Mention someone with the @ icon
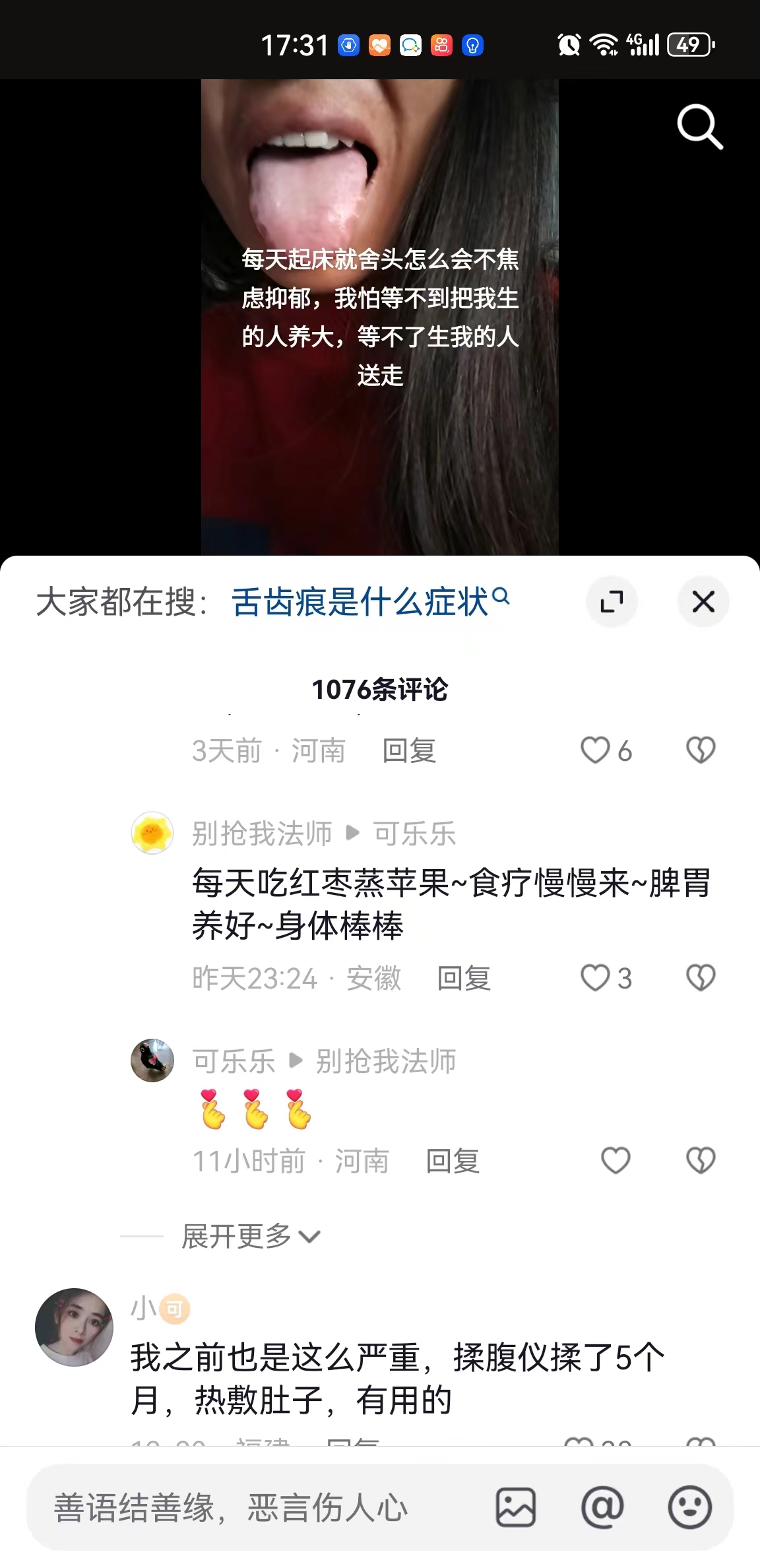 pos(602,1508)
